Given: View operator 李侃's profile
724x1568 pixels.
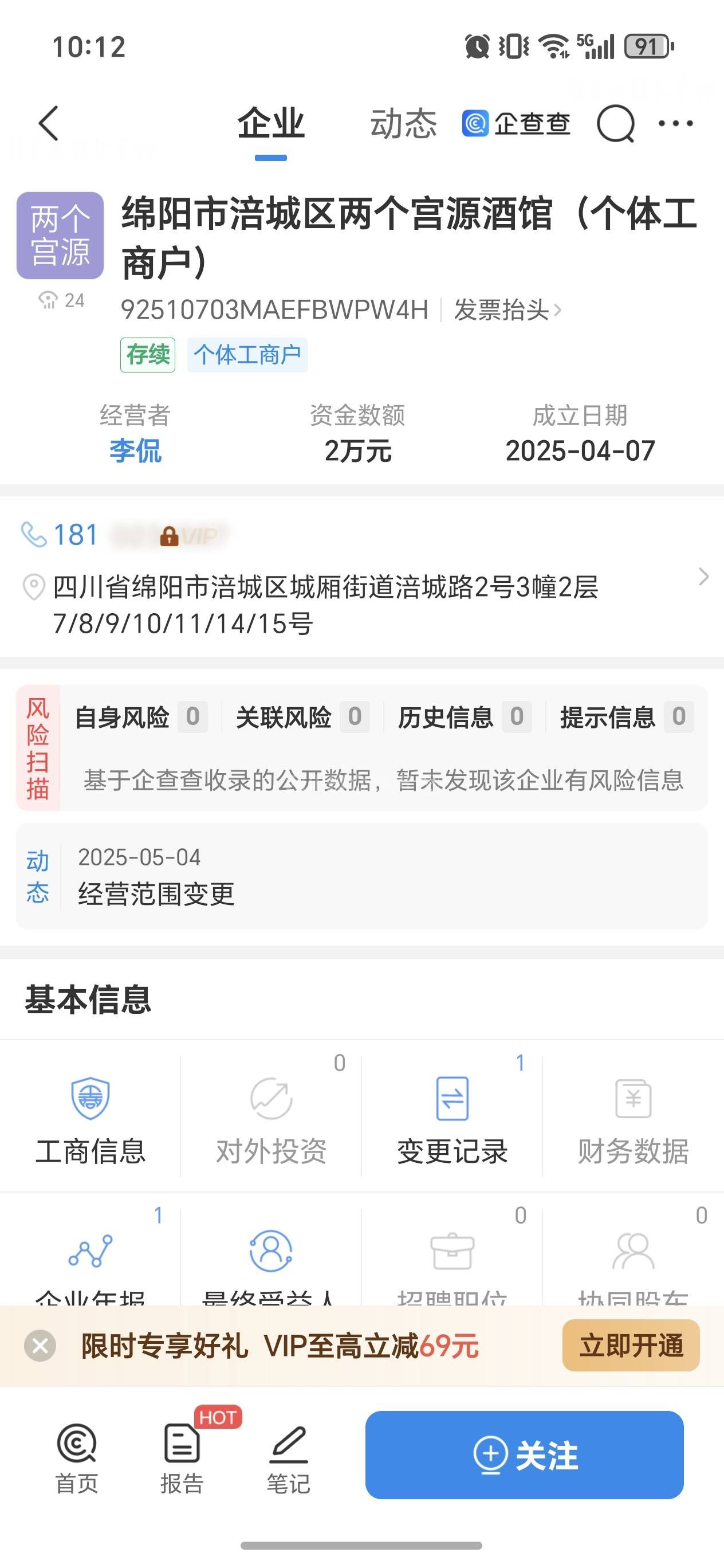Looking at the screenshot, I should click(135, 451).
